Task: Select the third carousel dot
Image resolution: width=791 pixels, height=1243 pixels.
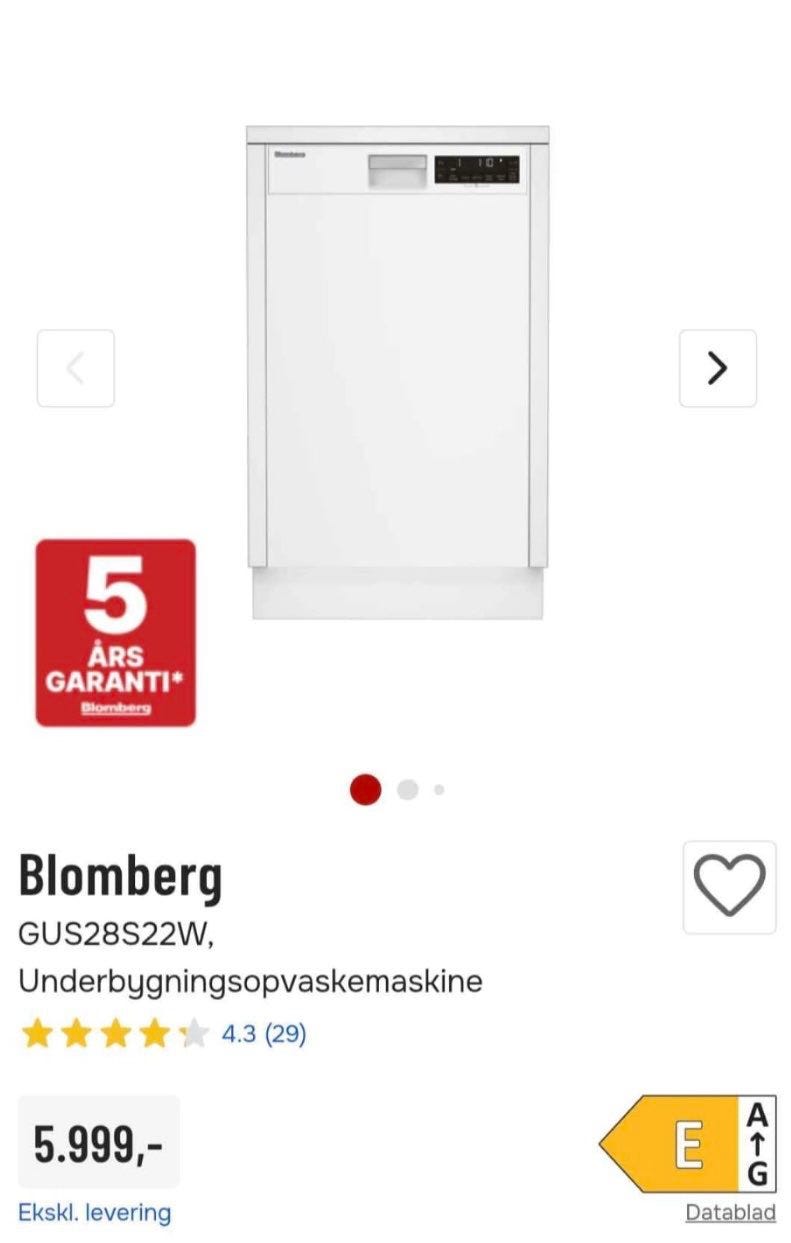Action: pyautogui.click(x=440, y=790)
